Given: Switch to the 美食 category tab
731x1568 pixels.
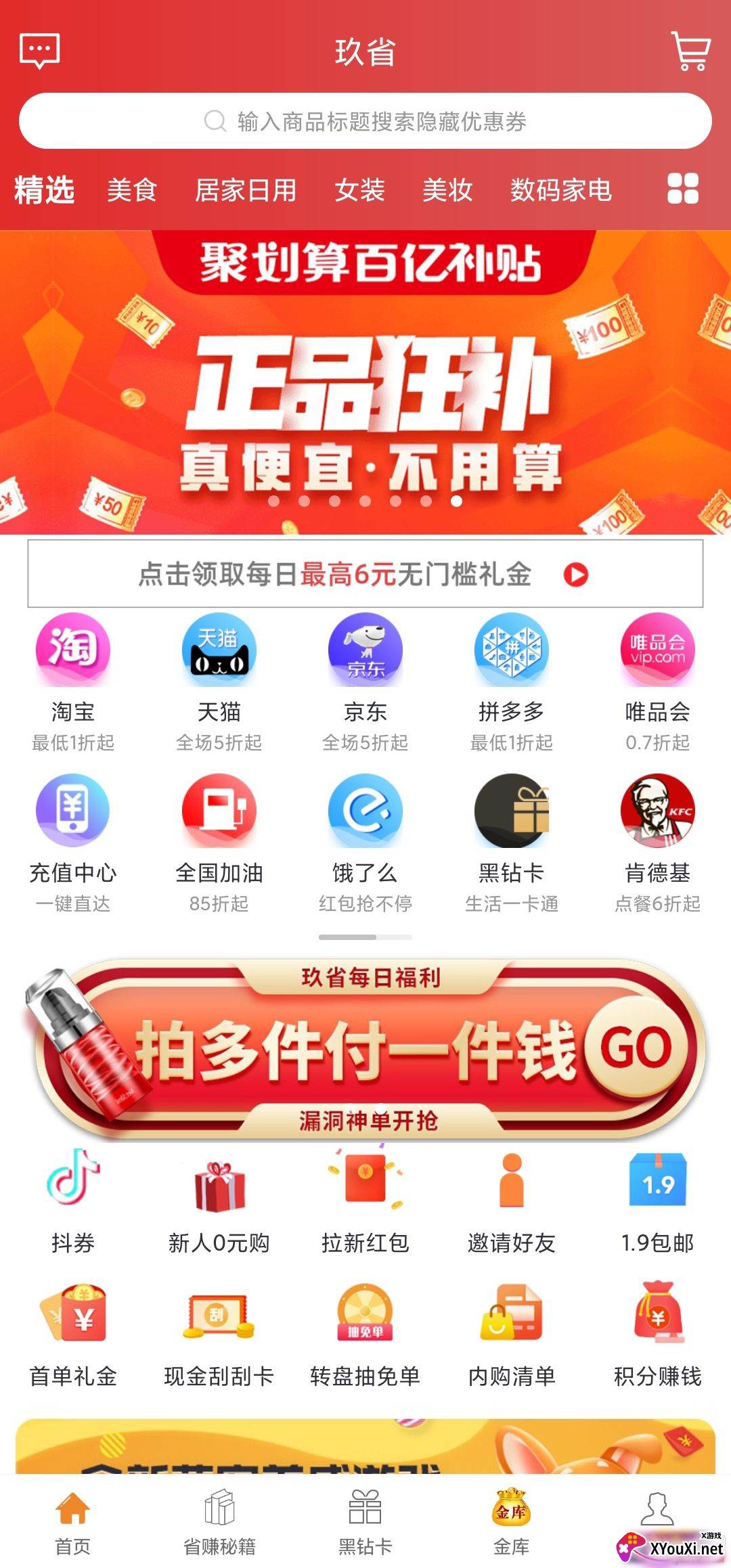Looking at the screenshot, I should pos(132,190).
